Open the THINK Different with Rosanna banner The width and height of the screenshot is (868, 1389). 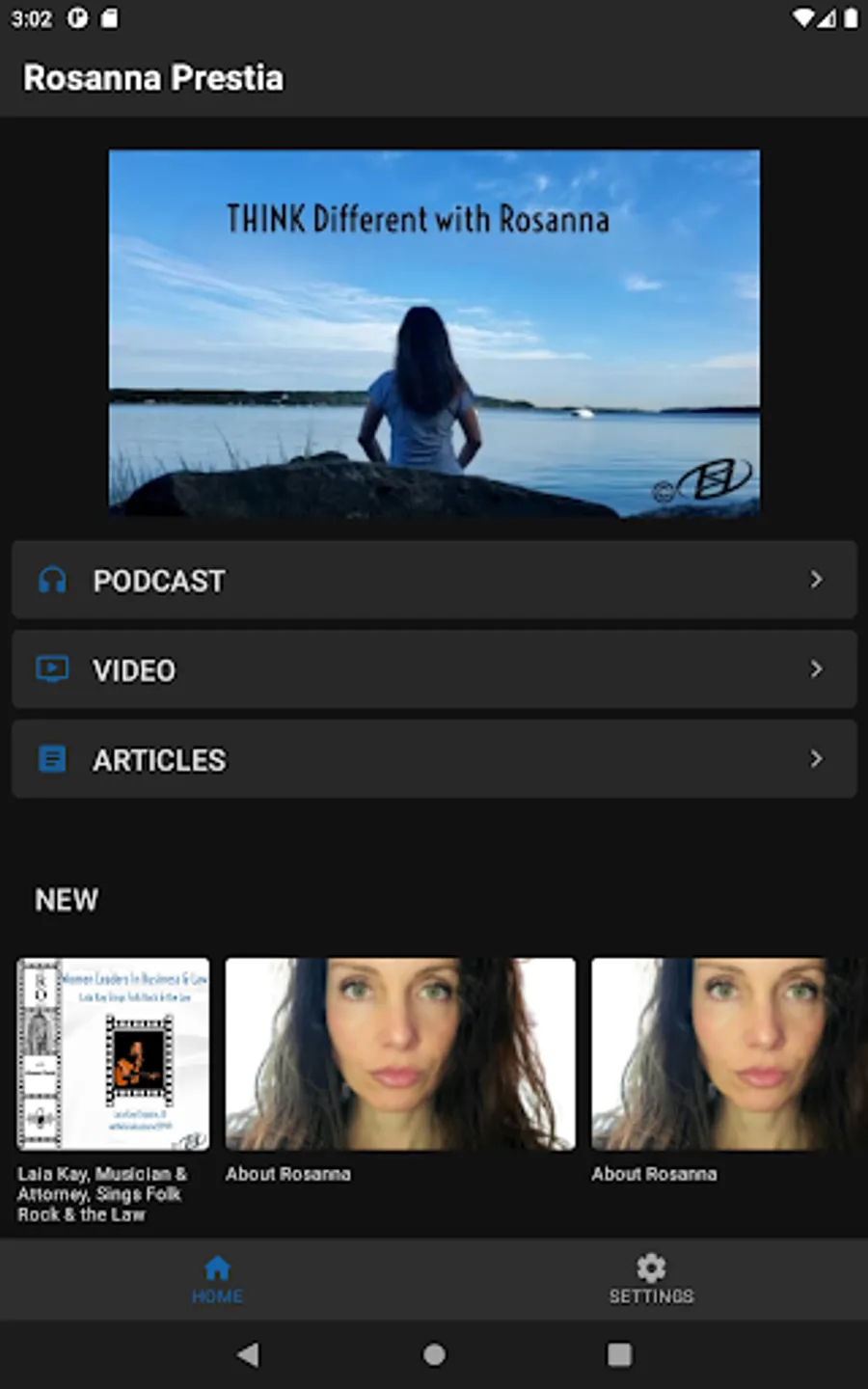coord(434,333)
